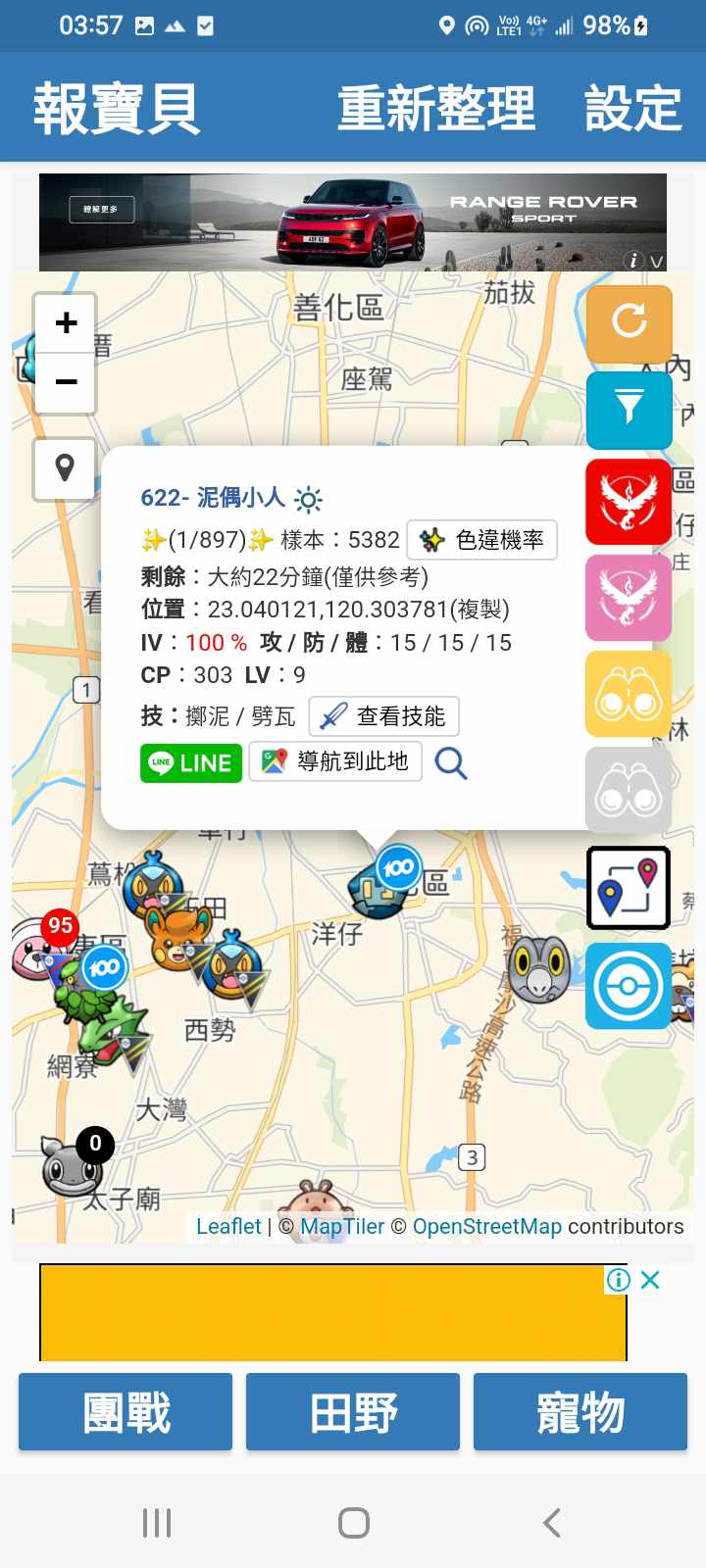This screenshot has height=1568, width=706.
Task: Zoom in on the map
Action: pos(66,323)
